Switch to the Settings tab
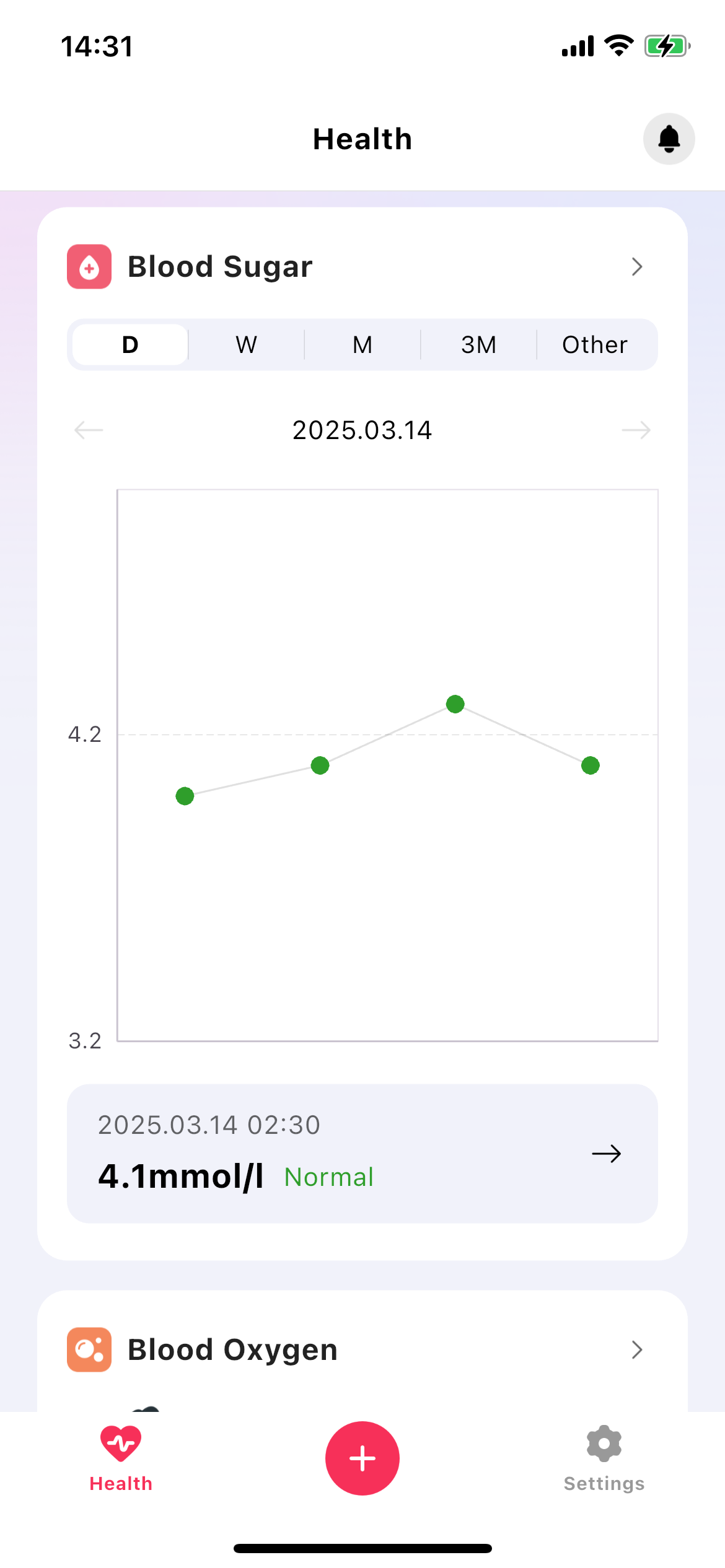 tap(604, 1458)
